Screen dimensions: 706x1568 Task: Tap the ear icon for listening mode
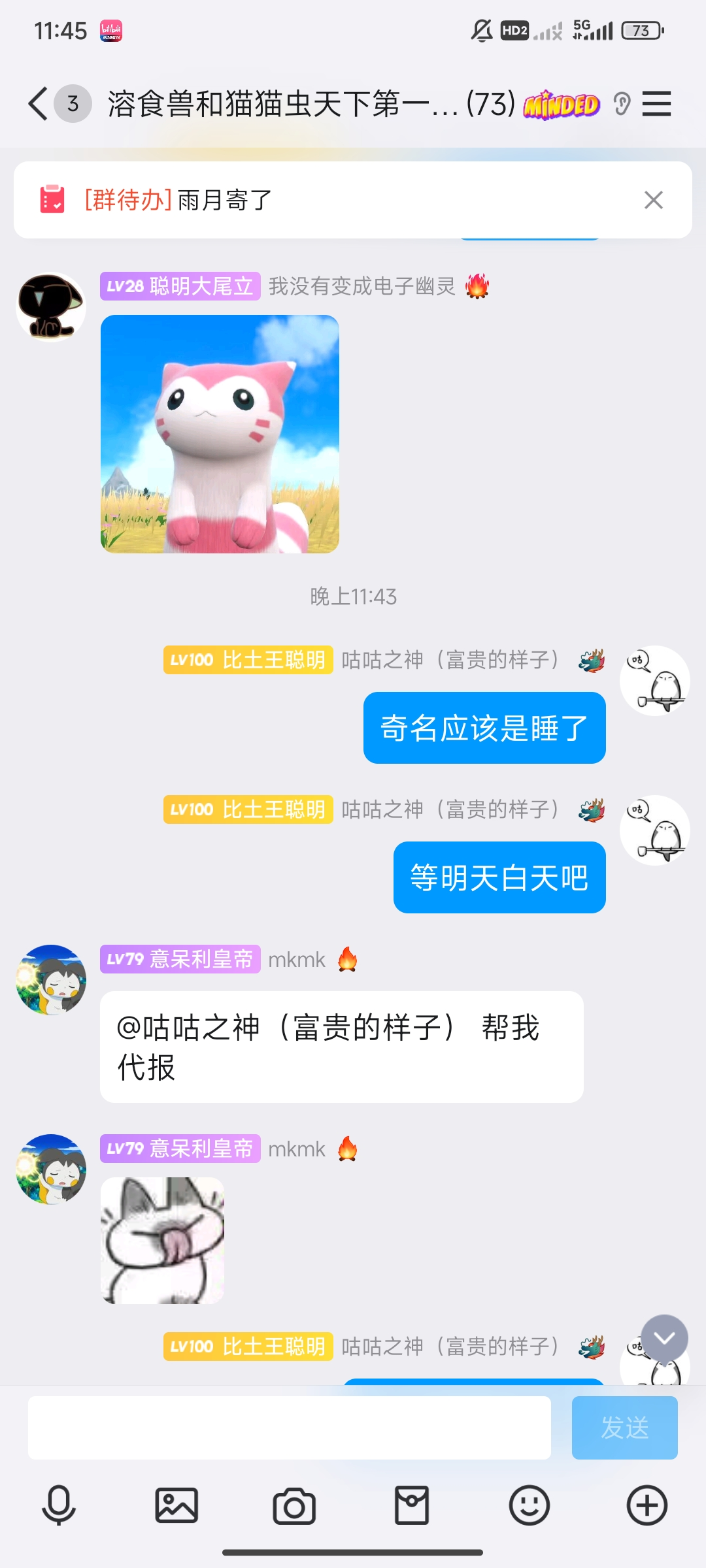pos(622,104)
